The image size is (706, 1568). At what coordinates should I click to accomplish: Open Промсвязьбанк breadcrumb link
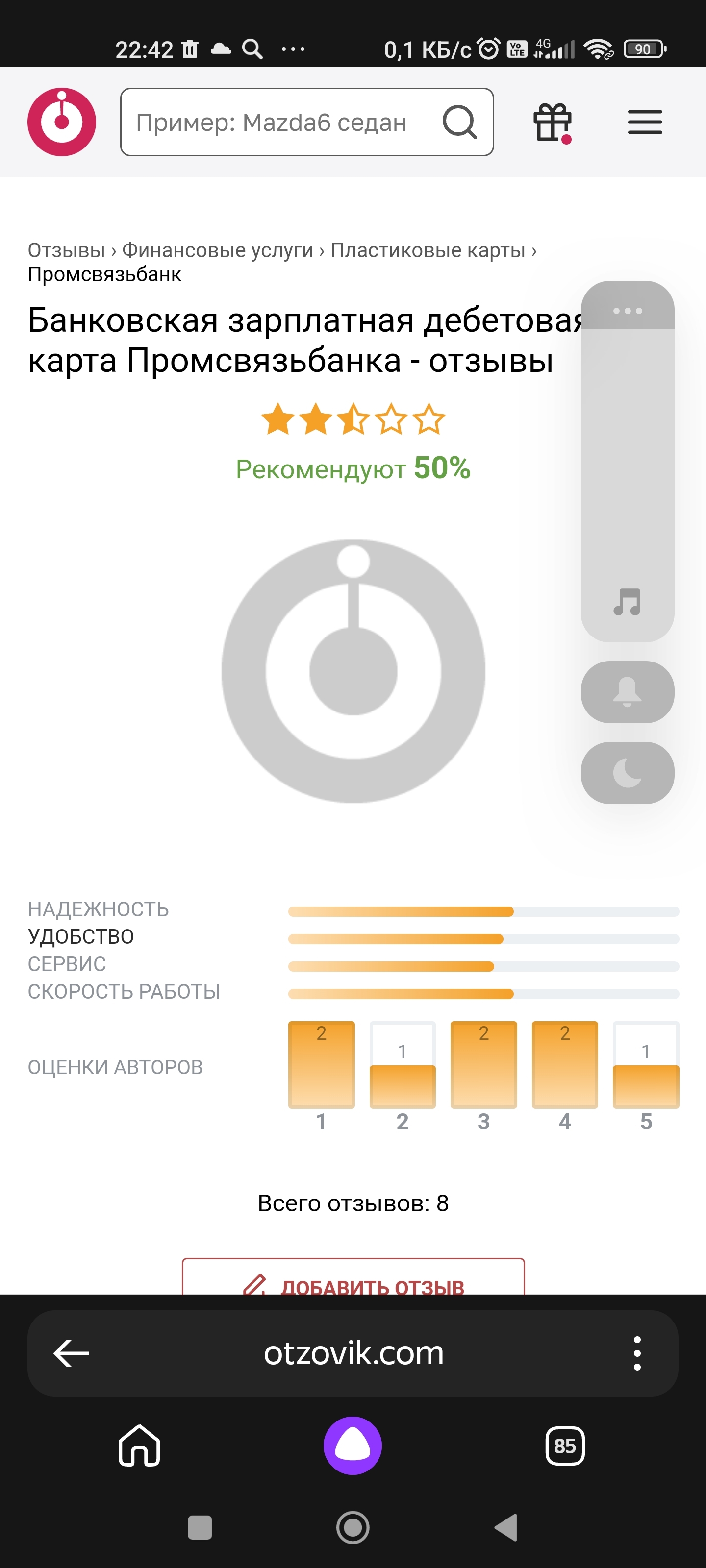click(x=105, y=274)
